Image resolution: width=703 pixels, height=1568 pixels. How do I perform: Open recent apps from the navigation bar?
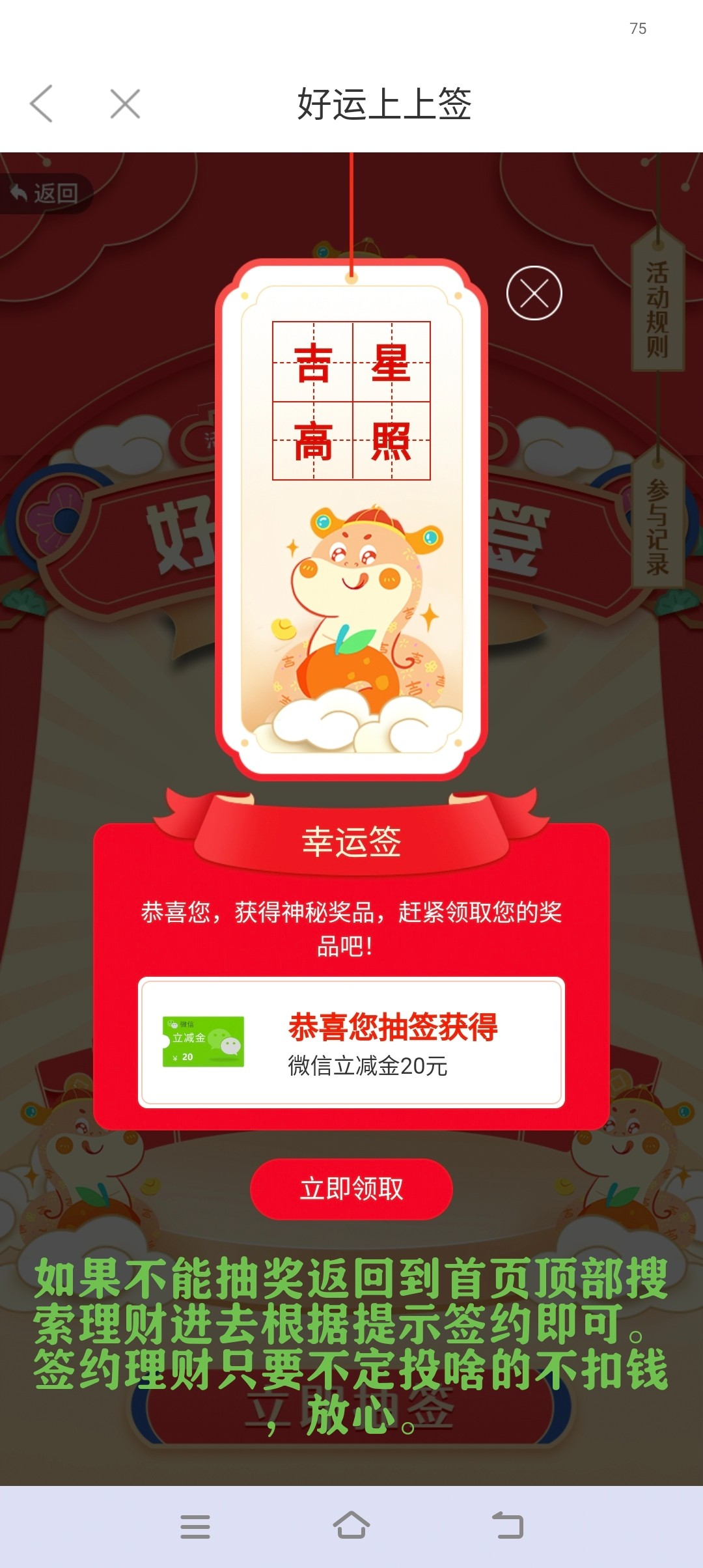pos(195,1526)
